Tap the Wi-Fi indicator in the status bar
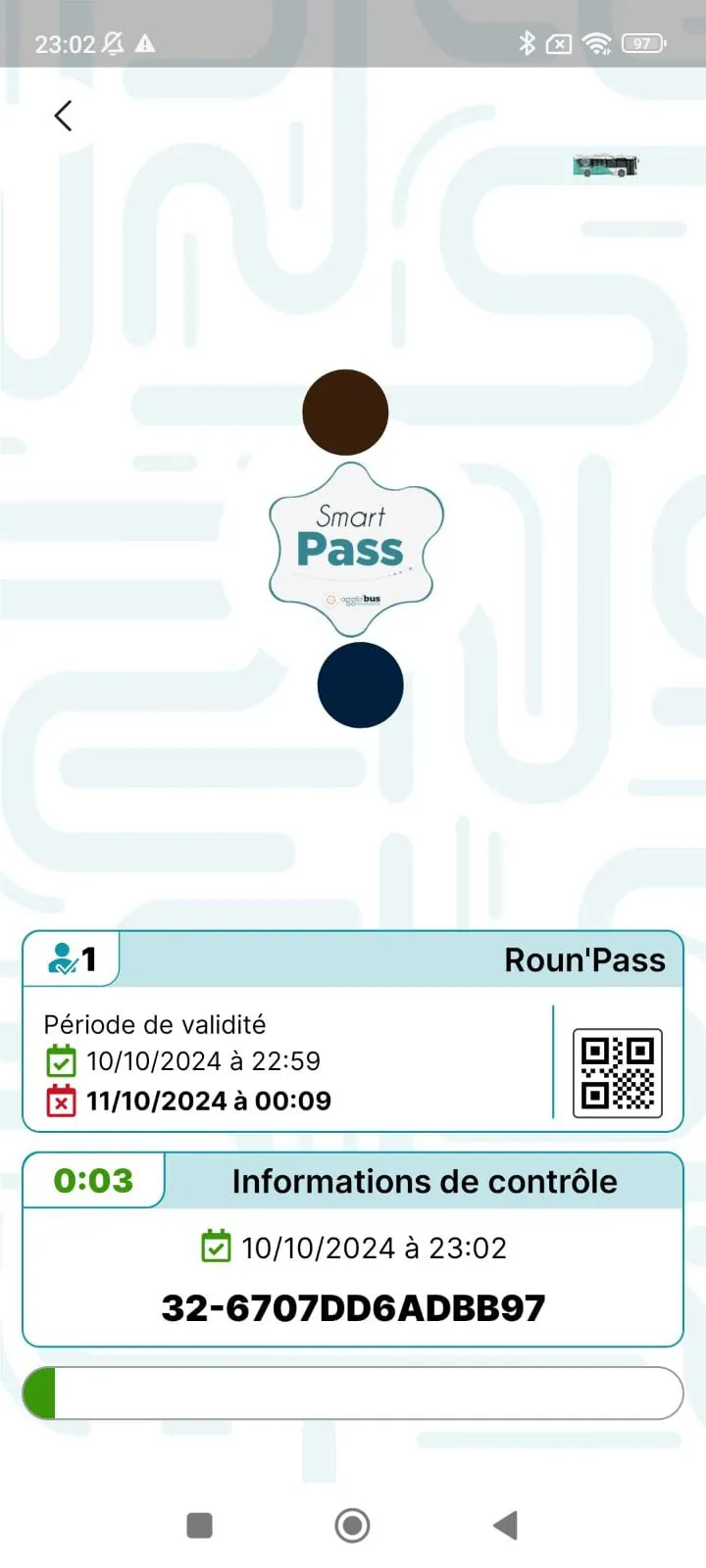Viewport: 706px width, 1568px height. [595, 43]
